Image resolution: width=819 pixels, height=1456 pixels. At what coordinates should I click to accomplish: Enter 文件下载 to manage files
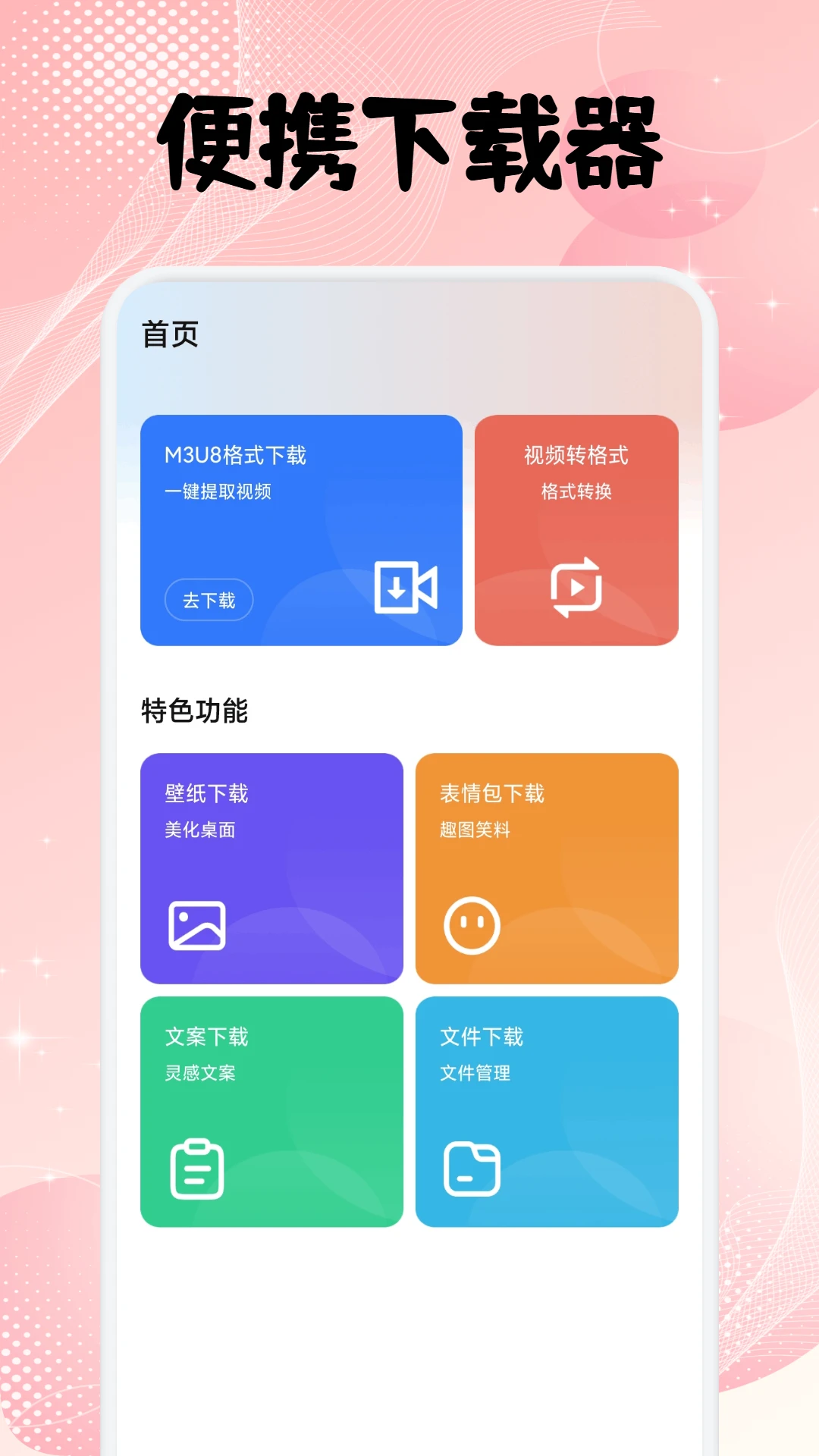548,1109
